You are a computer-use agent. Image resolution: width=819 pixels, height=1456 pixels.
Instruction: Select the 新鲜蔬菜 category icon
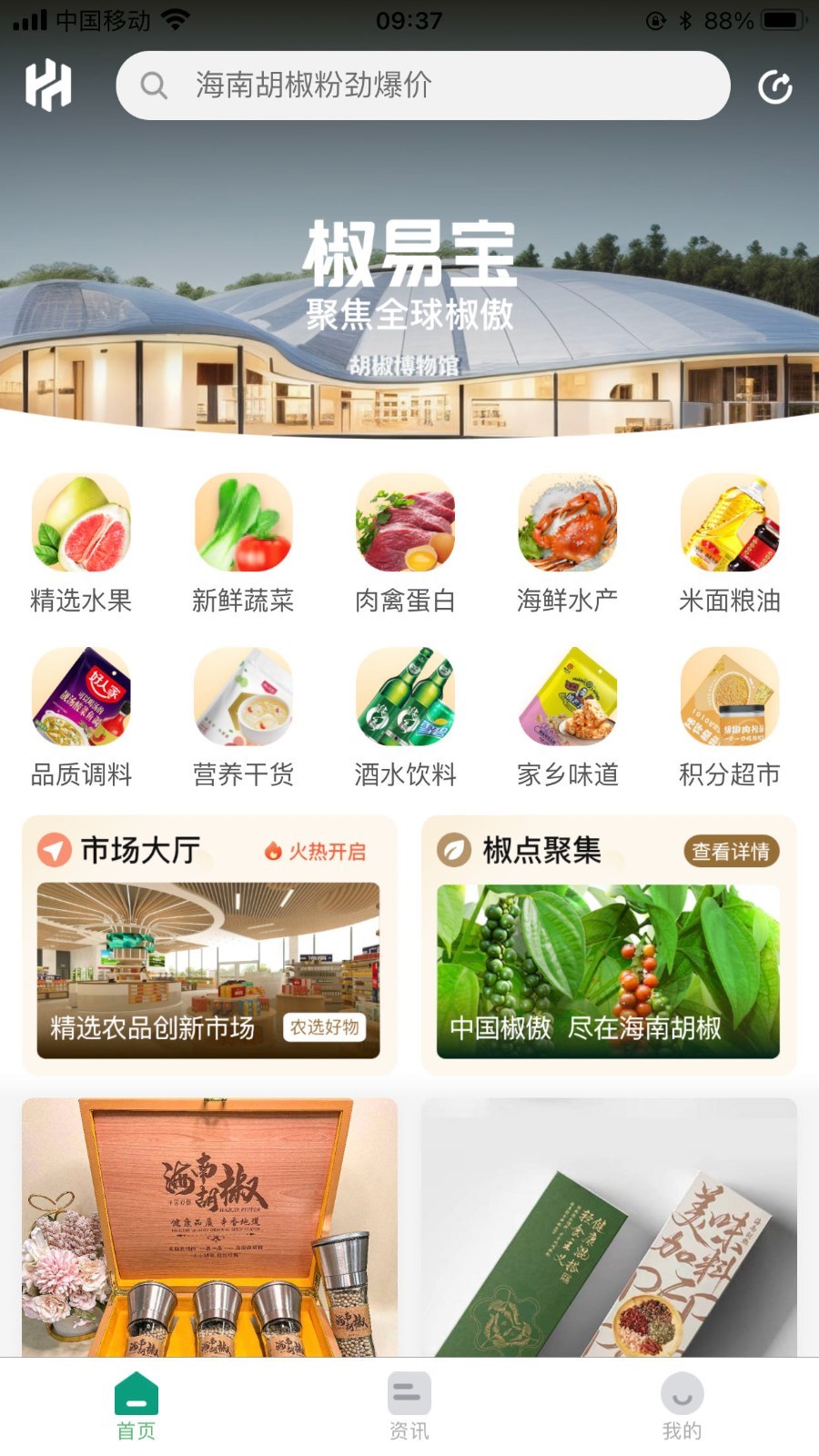(243, 523)
